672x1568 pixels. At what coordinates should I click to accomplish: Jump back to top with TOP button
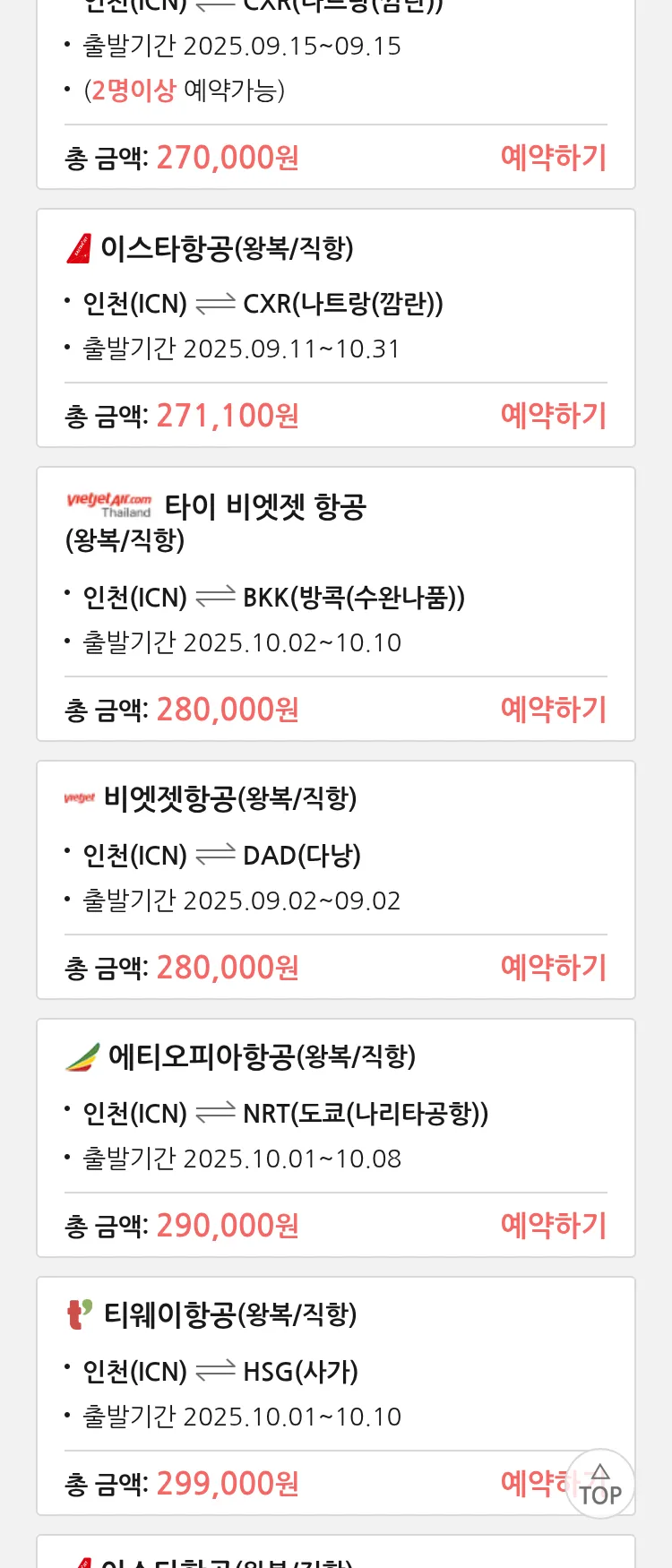(600, 1485)
